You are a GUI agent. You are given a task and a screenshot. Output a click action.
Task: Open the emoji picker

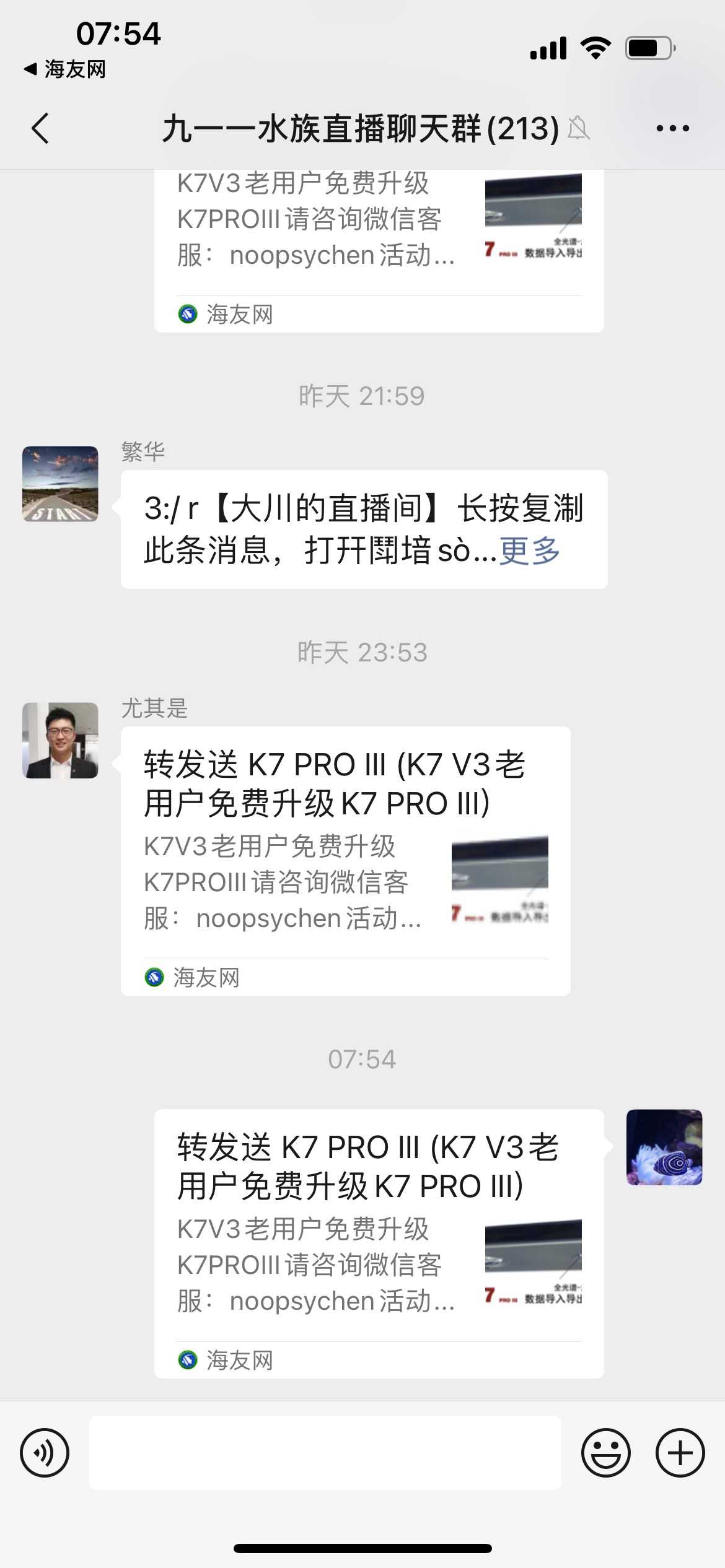click(605, 1453)
